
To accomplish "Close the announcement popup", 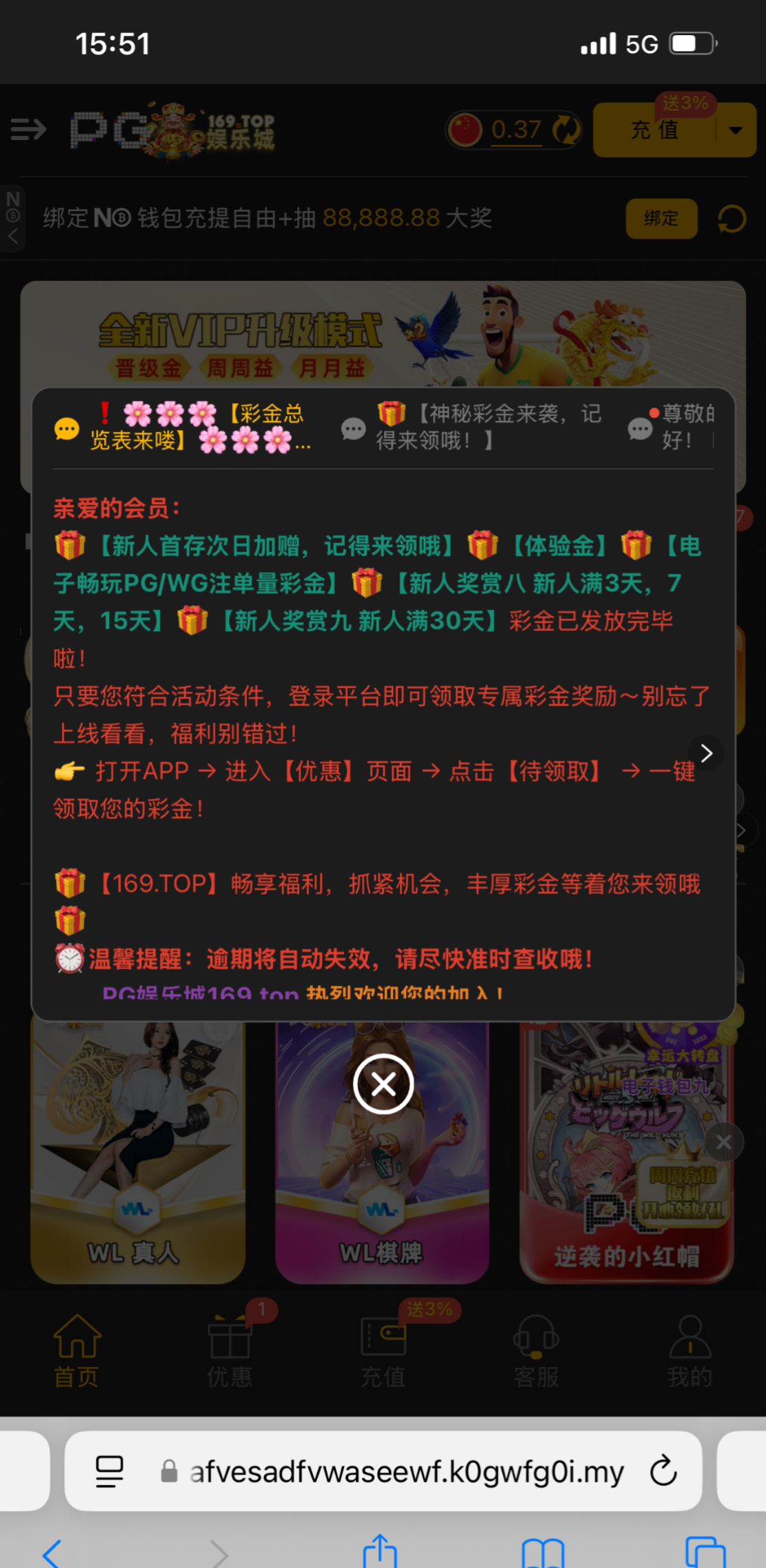I will coord(383,1084).
